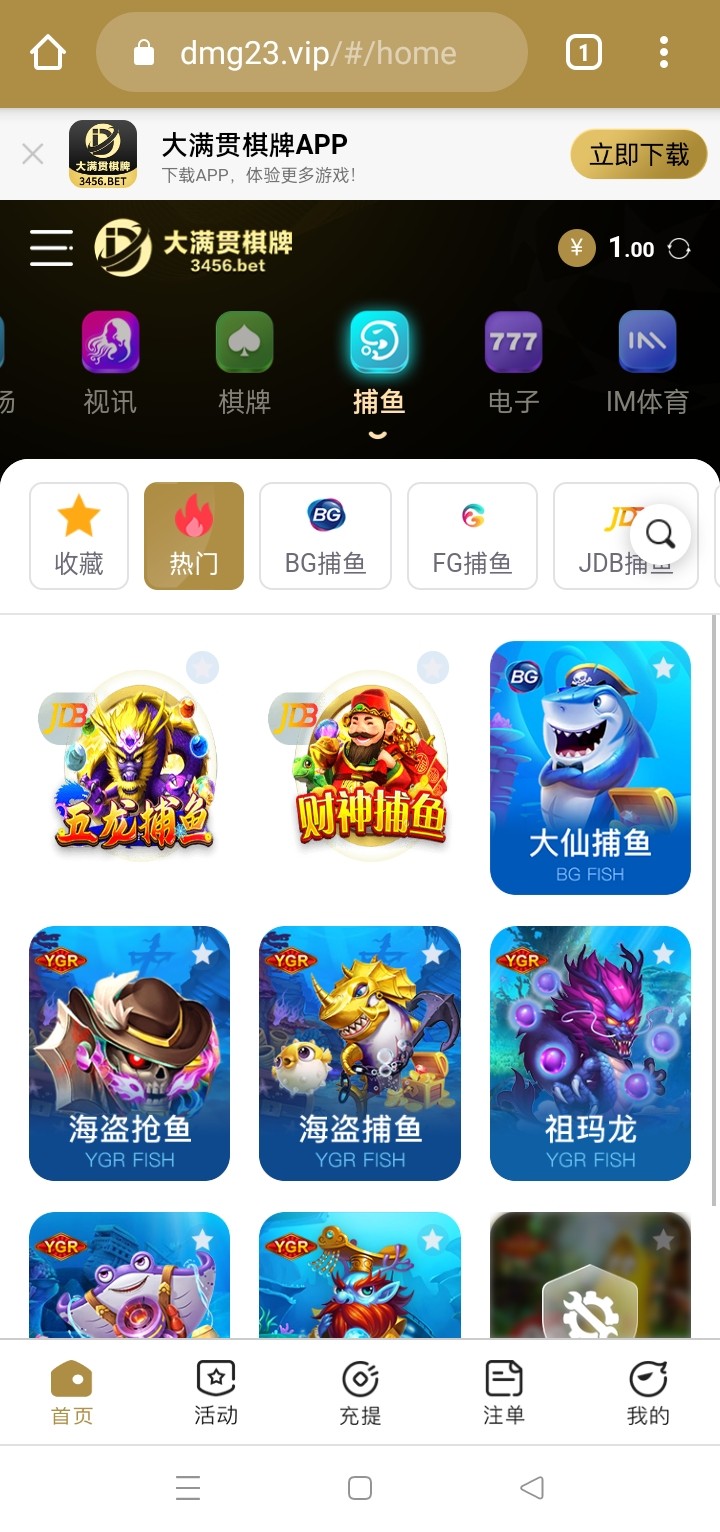The image size is (720, 1532).
Task: Dismiss the app download banner
Action: [33, 154]
